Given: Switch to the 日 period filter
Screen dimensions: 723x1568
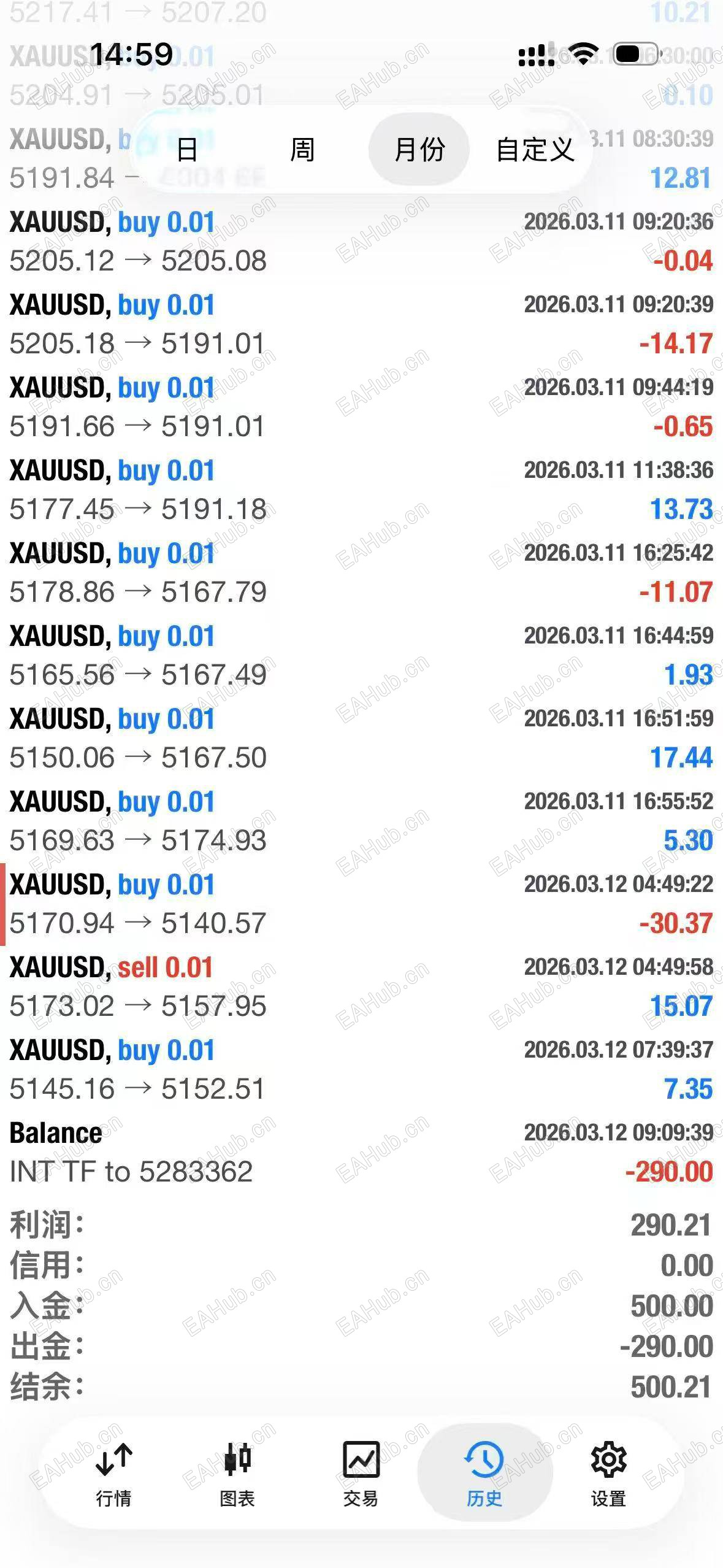Looking at the screenshot, I should coord(187,150).
